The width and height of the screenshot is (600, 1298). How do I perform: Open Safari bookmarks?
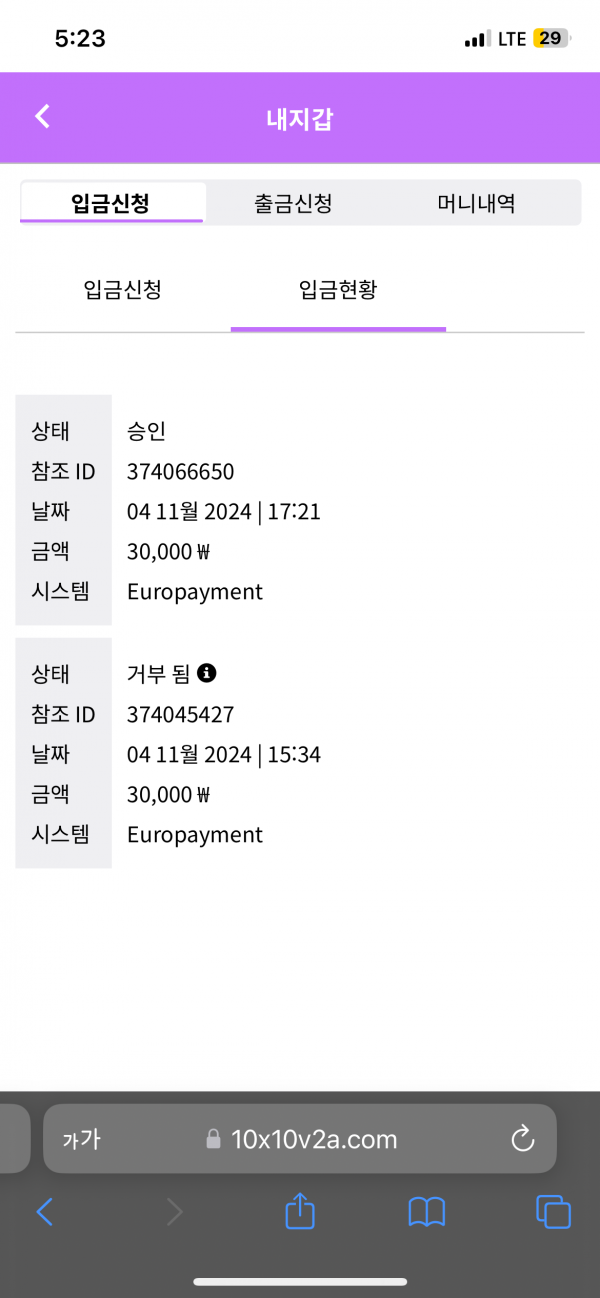(427, 1212)
